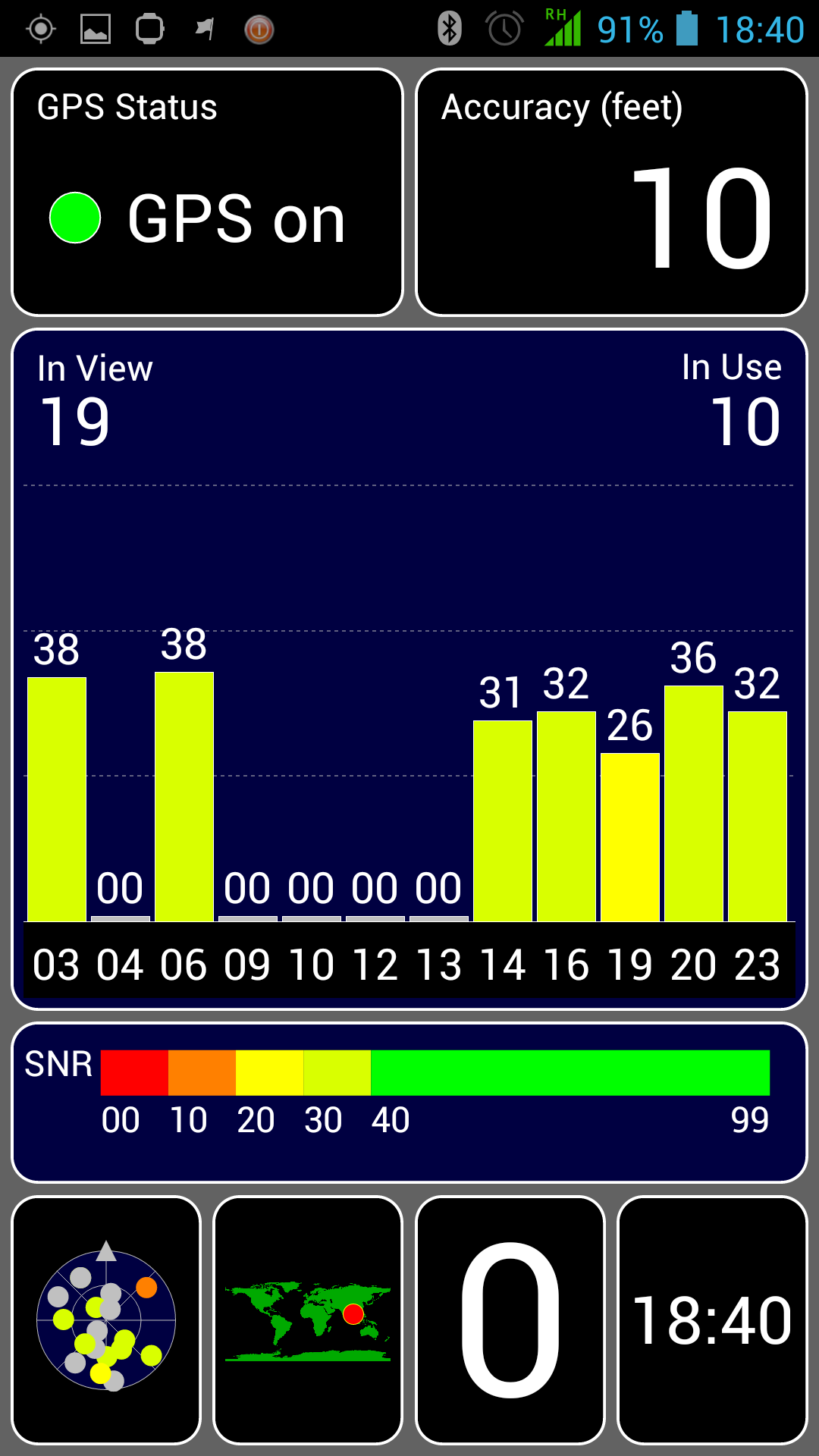Open the satellite sky view tile
The image size is (819, 1456).
(106, 1319)
